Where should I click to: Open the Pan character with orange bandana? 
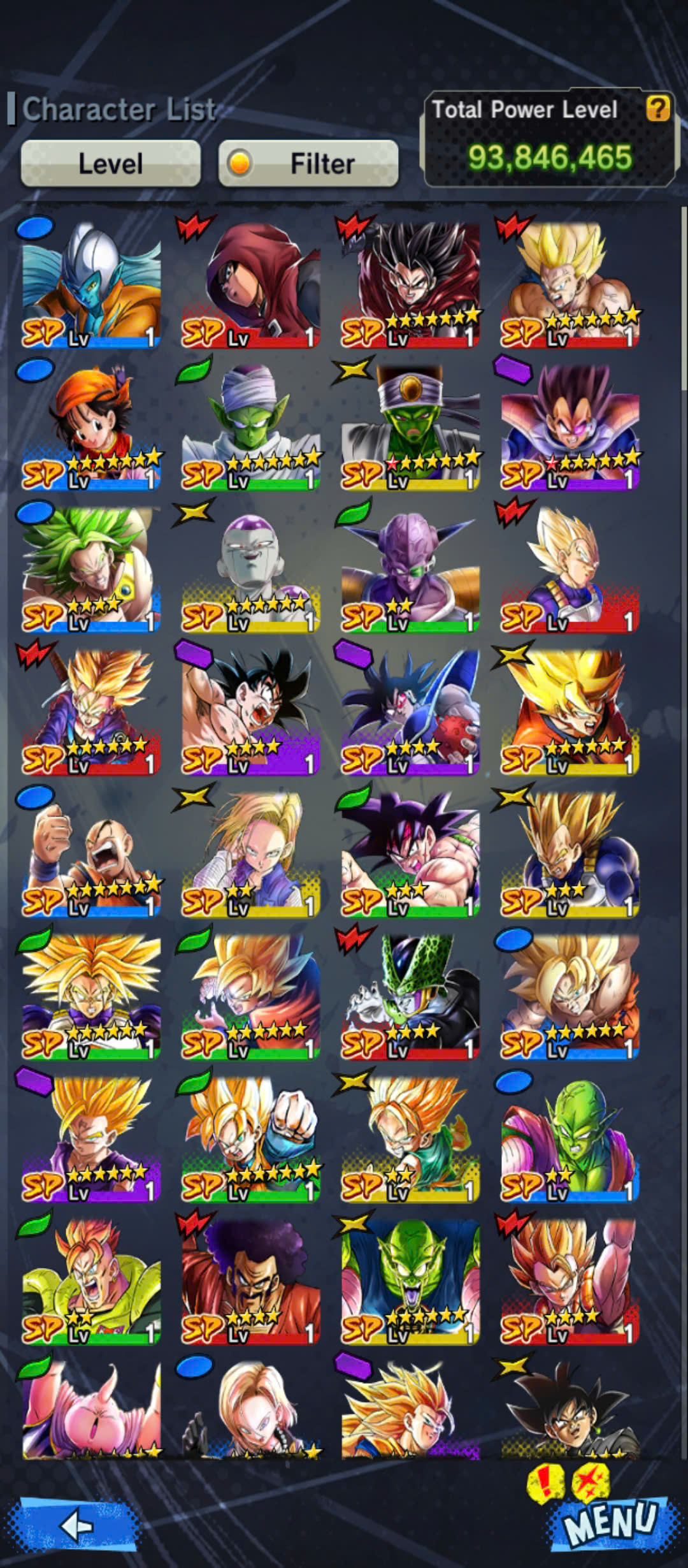91,427
